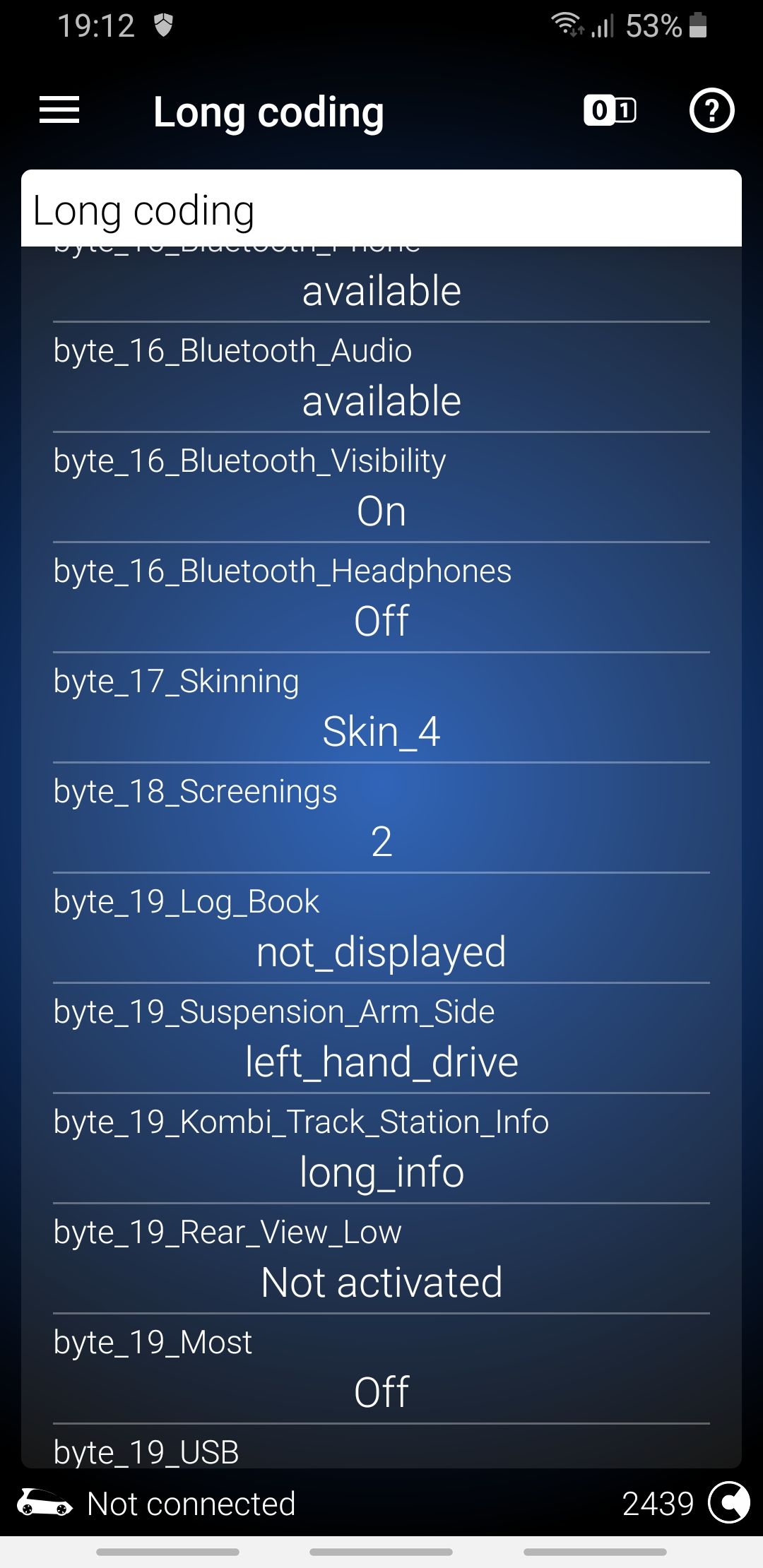Tap the byte_18_Screenings row
The image size is (763, 1568).
pos(381,819)
